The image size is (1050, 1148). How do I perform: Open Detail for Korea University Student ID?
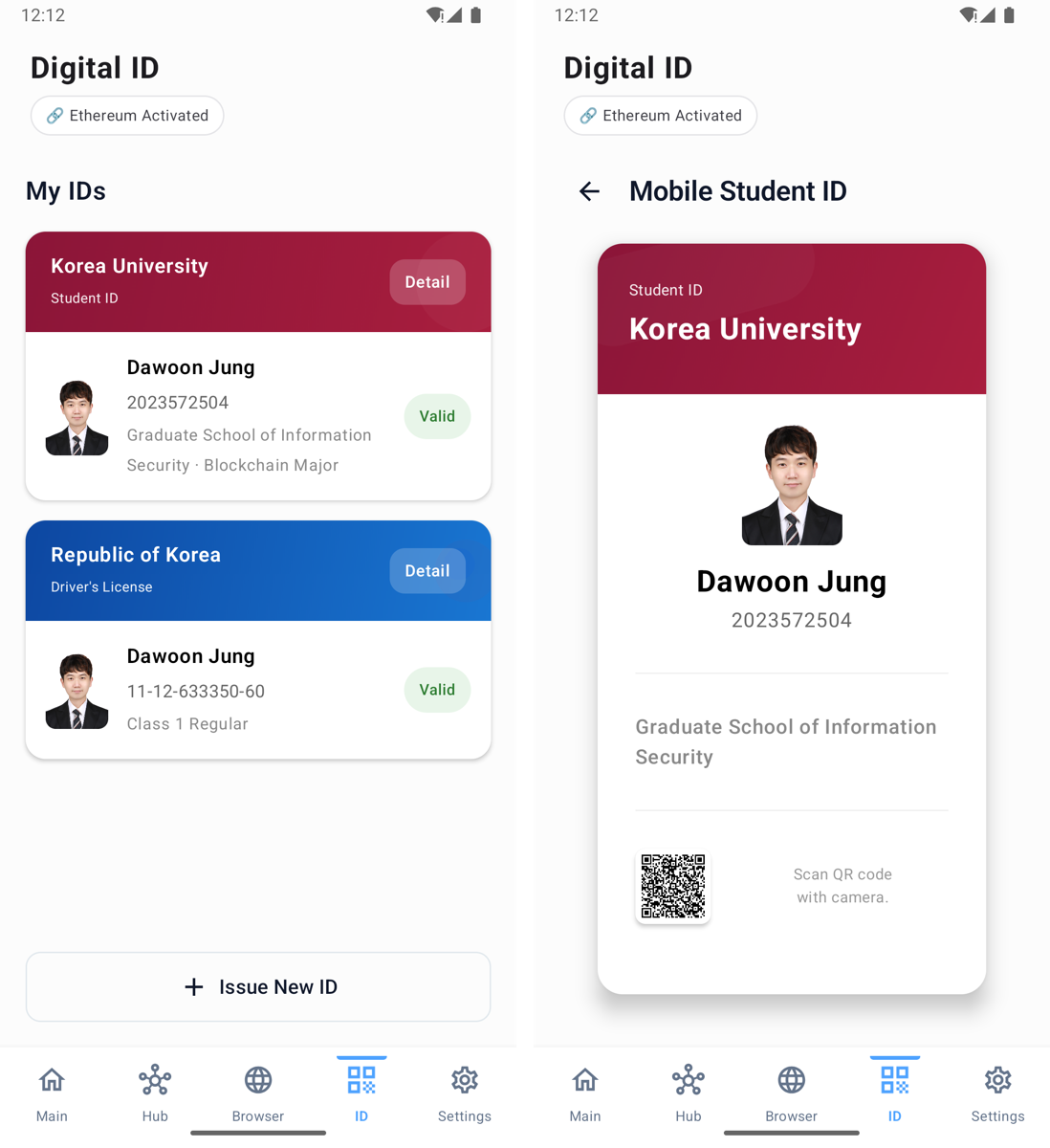(427, 282)
